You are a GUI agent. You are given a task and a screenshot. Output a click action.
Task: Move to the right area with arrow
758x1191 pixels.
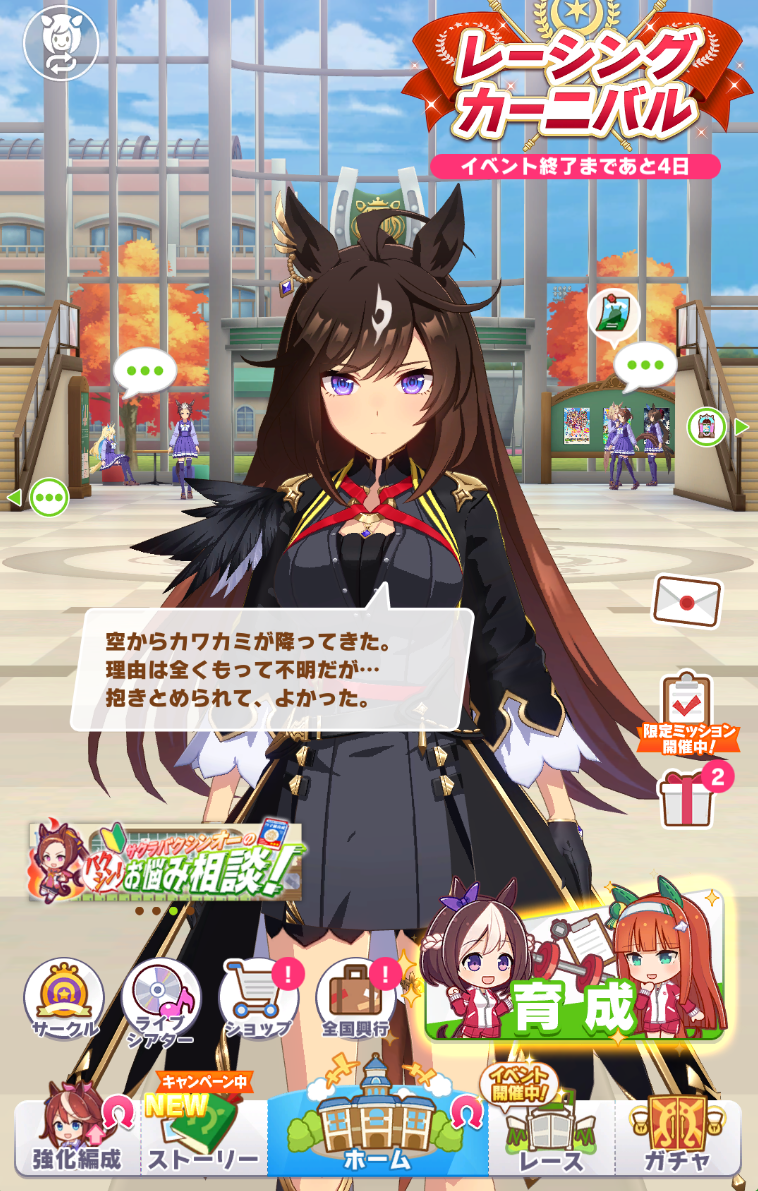(742, 427)
